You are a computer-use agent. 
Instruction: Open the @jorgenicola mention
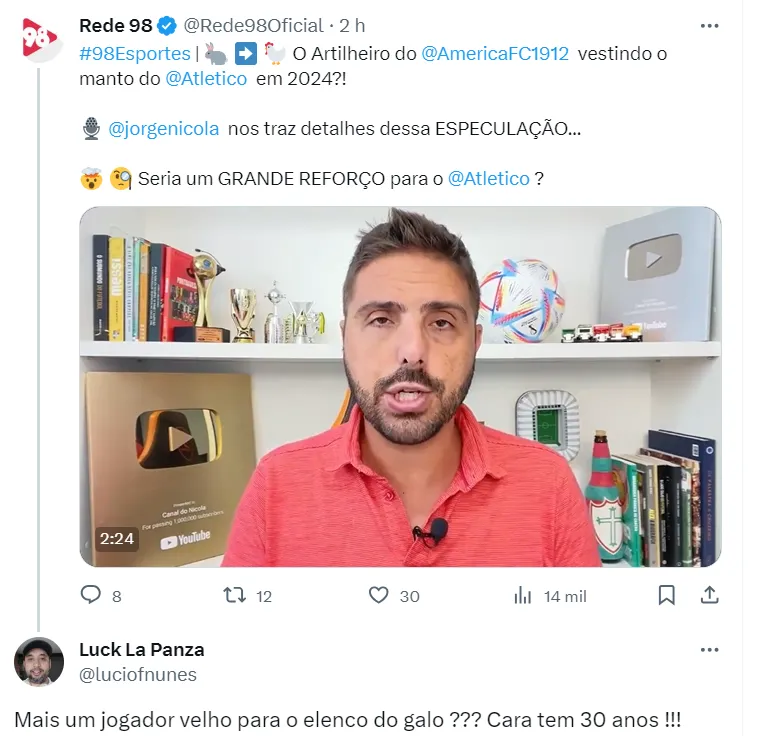point(164,129)
